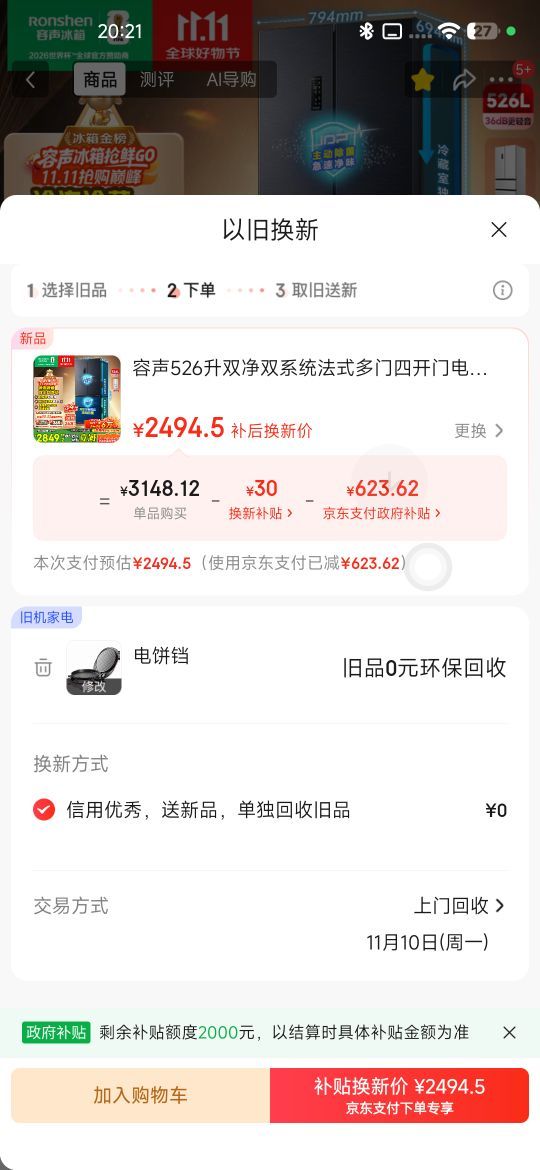Viewport: 540px width, 1170px height.
Task: Open the refrigerator product thumbnail
Action: click(x=77, y=399)
